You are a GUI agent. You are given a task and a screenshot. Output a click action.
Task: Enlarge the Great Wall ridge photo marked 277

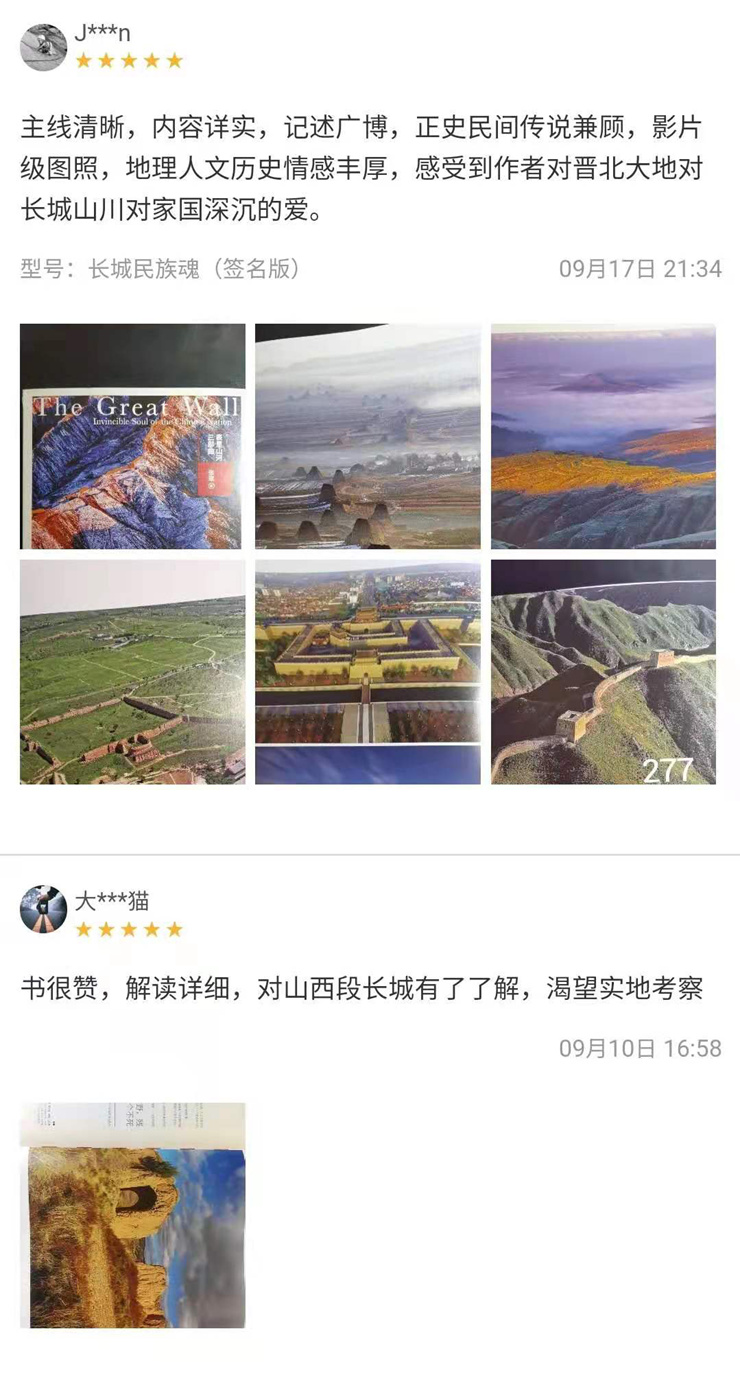pyautogui.click(x=603, y=671)
